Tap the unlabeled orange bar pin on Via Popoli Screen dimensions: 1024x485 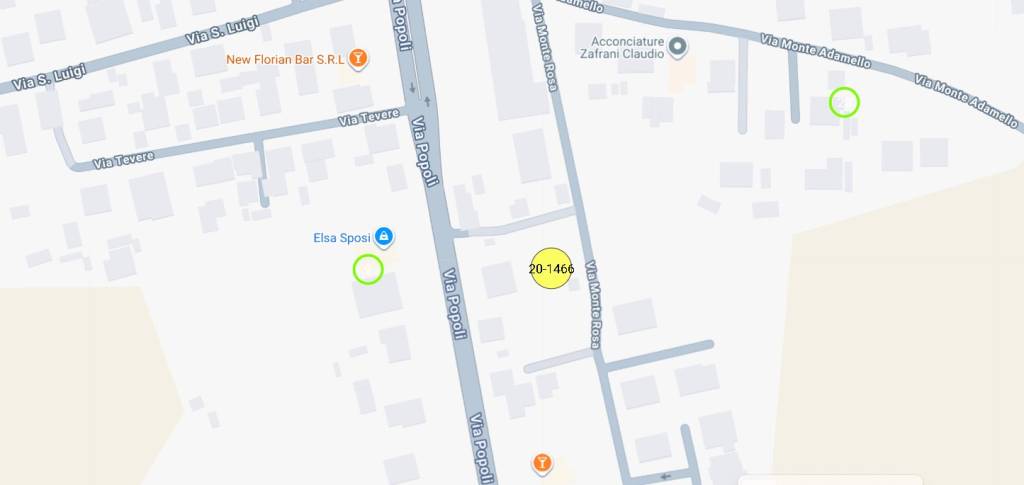[x=541, y=463]
